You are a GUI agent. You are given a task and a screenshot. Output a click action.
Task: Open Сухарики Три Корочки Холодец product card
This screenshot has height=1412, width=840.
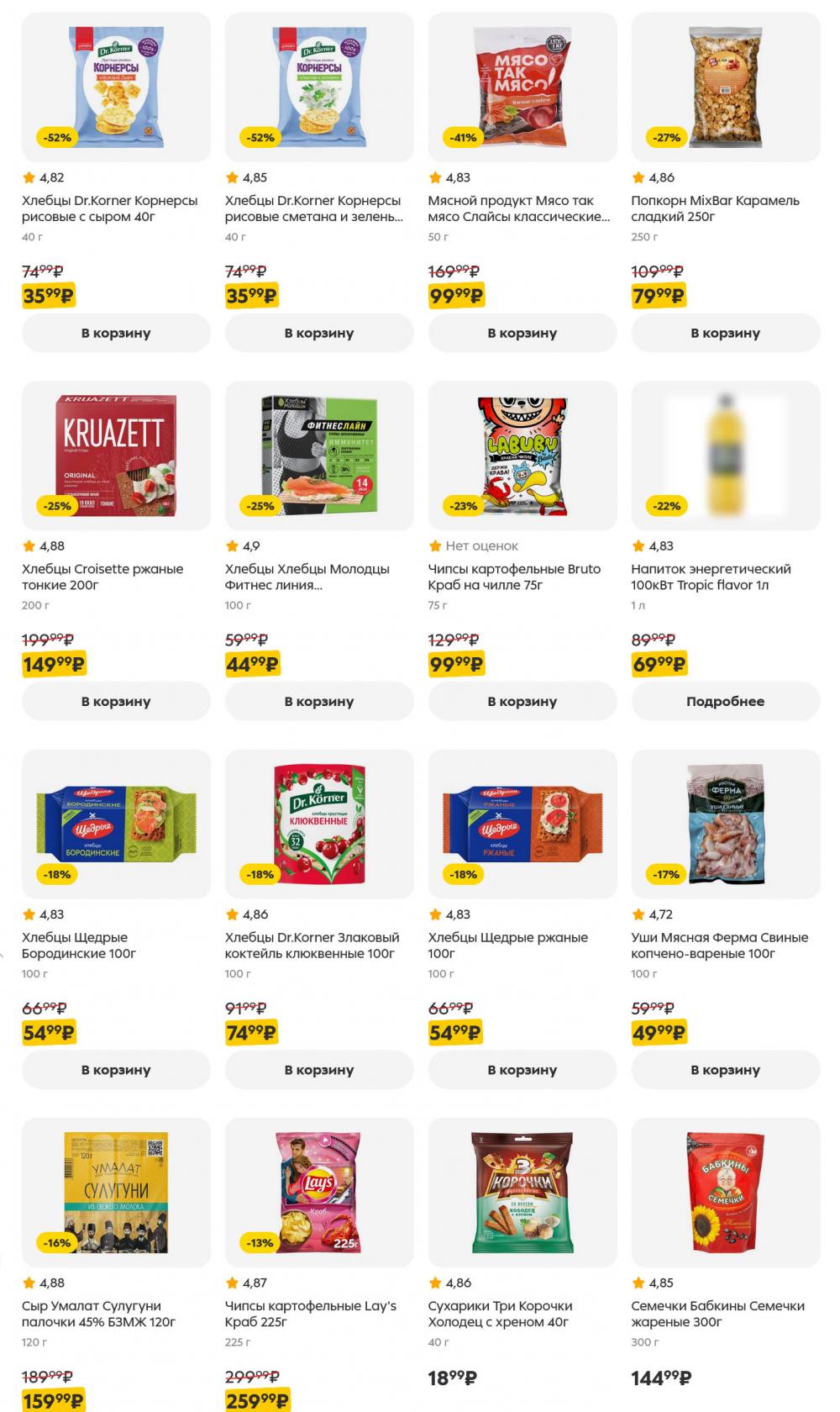(500, 1314)
